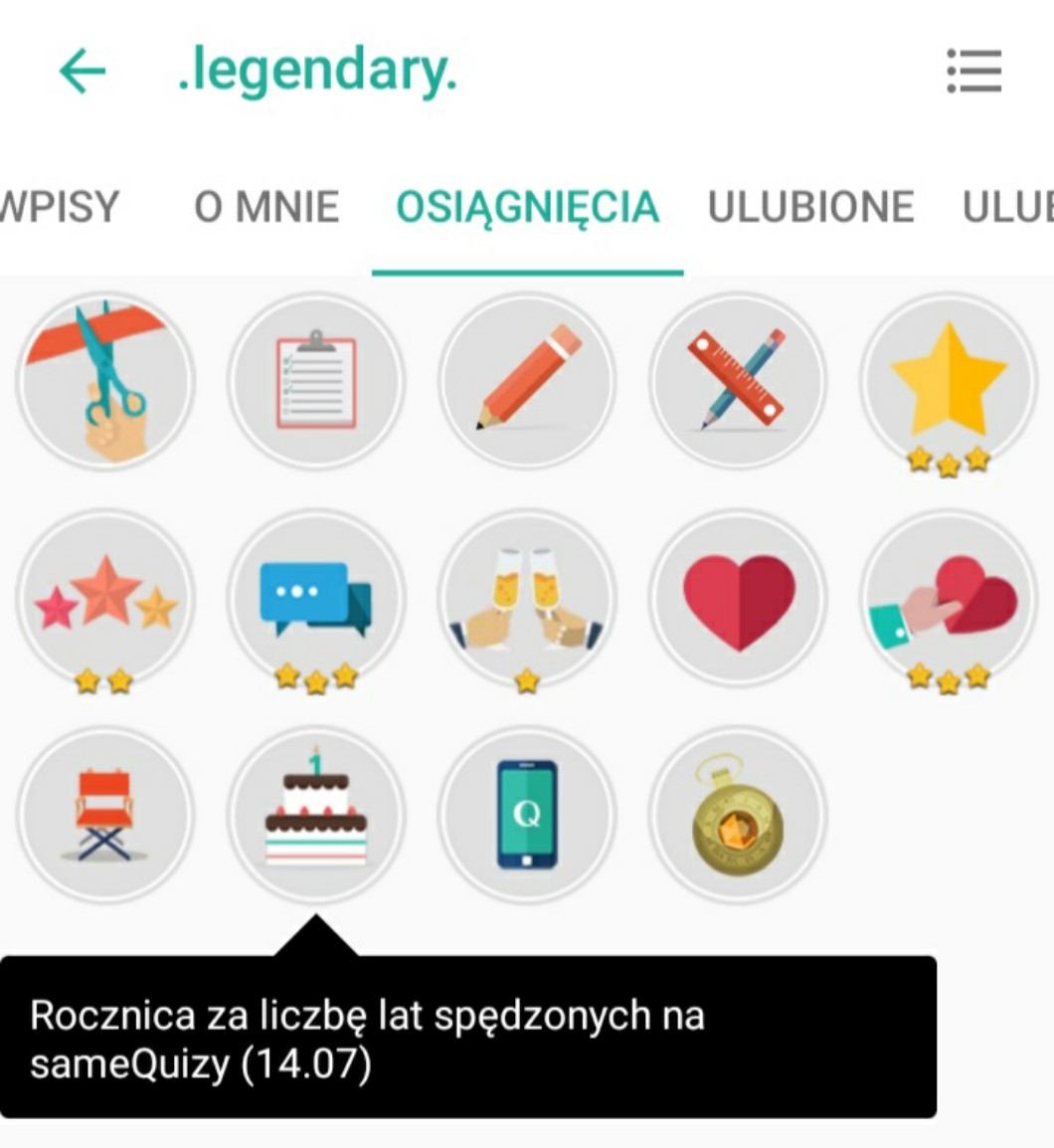Tap the clipboard checklist badge
1054x1148 pixels.
click(316, 381)
